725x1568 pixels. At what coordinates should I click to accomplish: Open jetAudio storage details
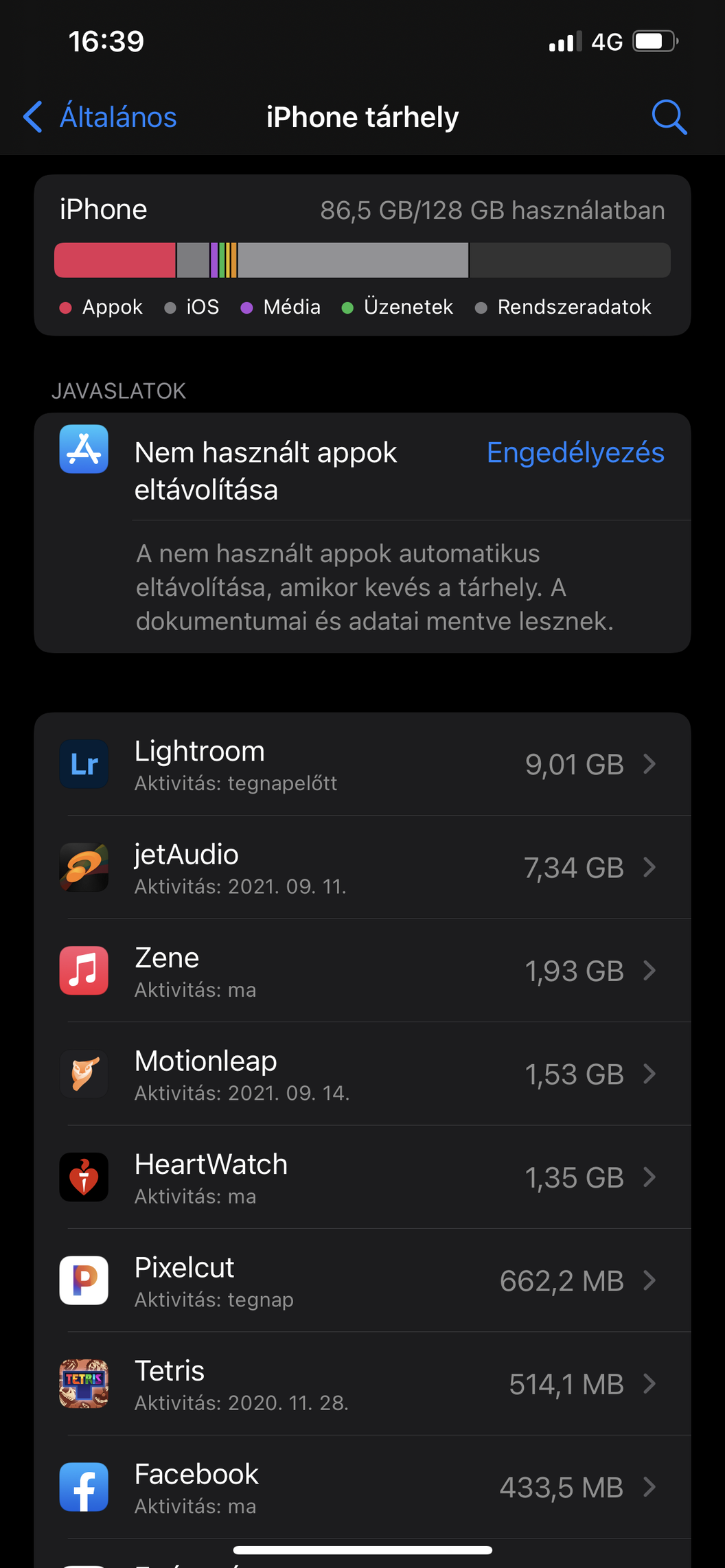click(362, 867)
